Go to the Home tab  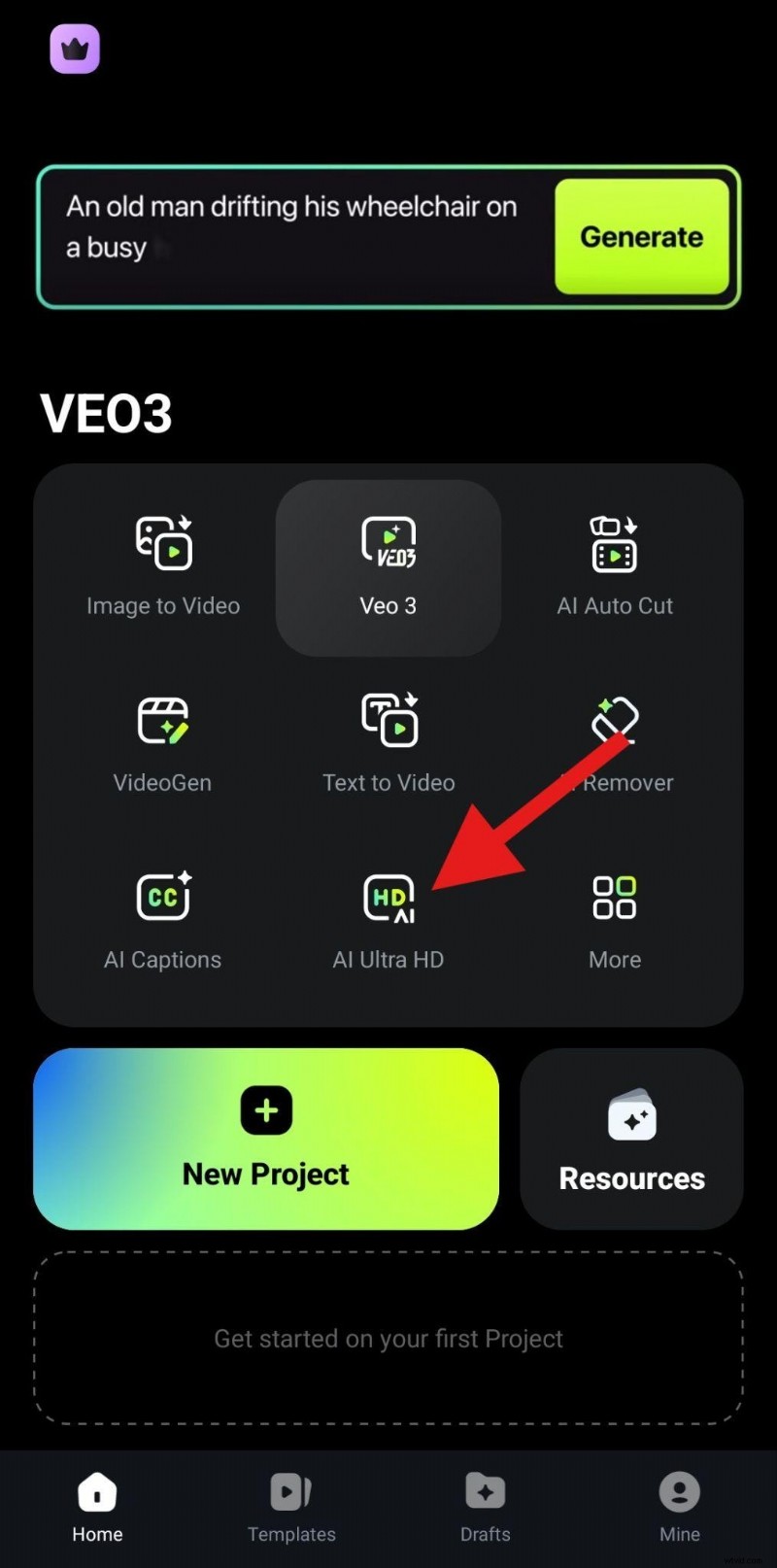tap(97, 1508)
